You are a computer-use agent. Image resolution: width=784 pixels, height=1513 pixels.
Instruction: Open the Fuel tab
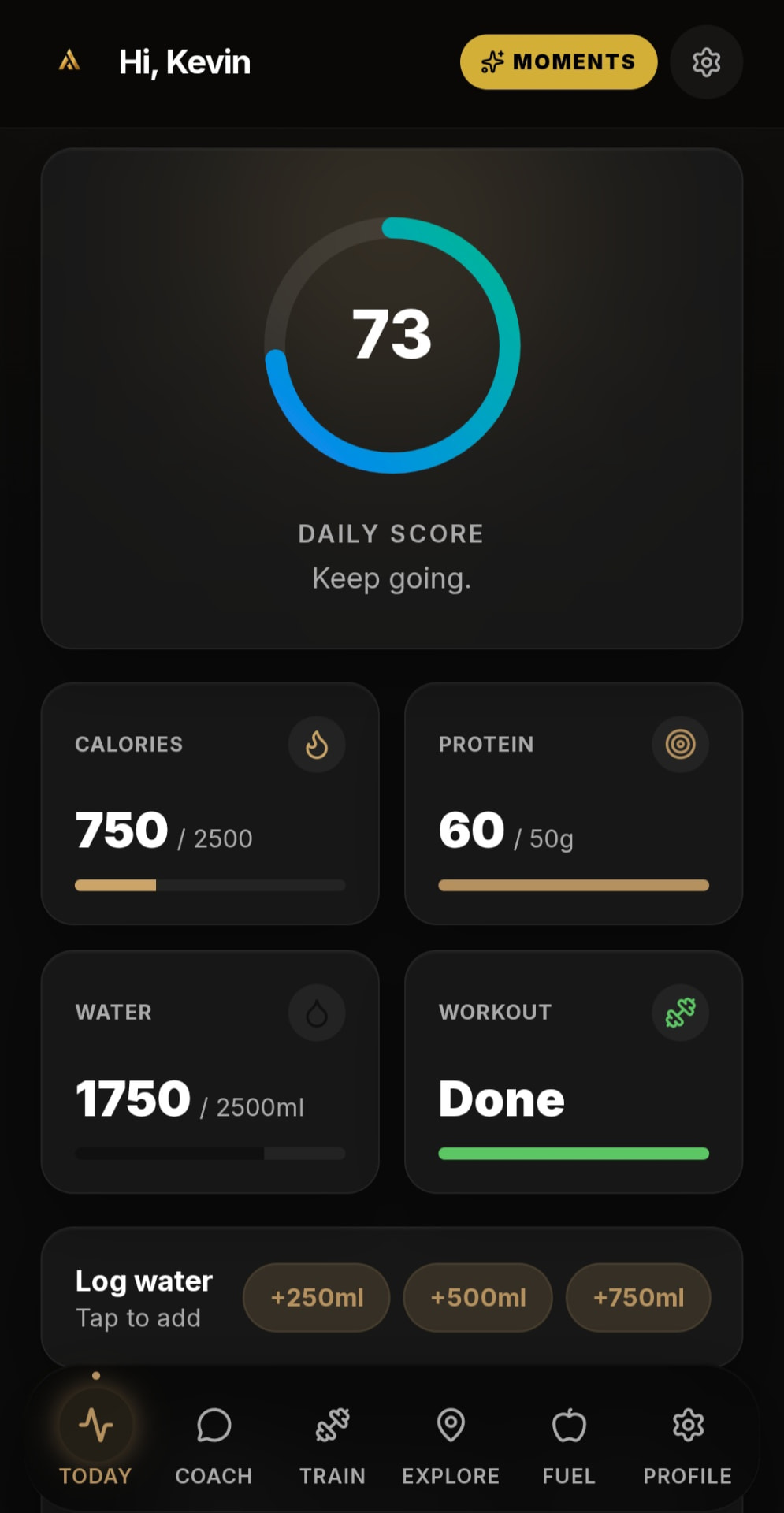569,1446
